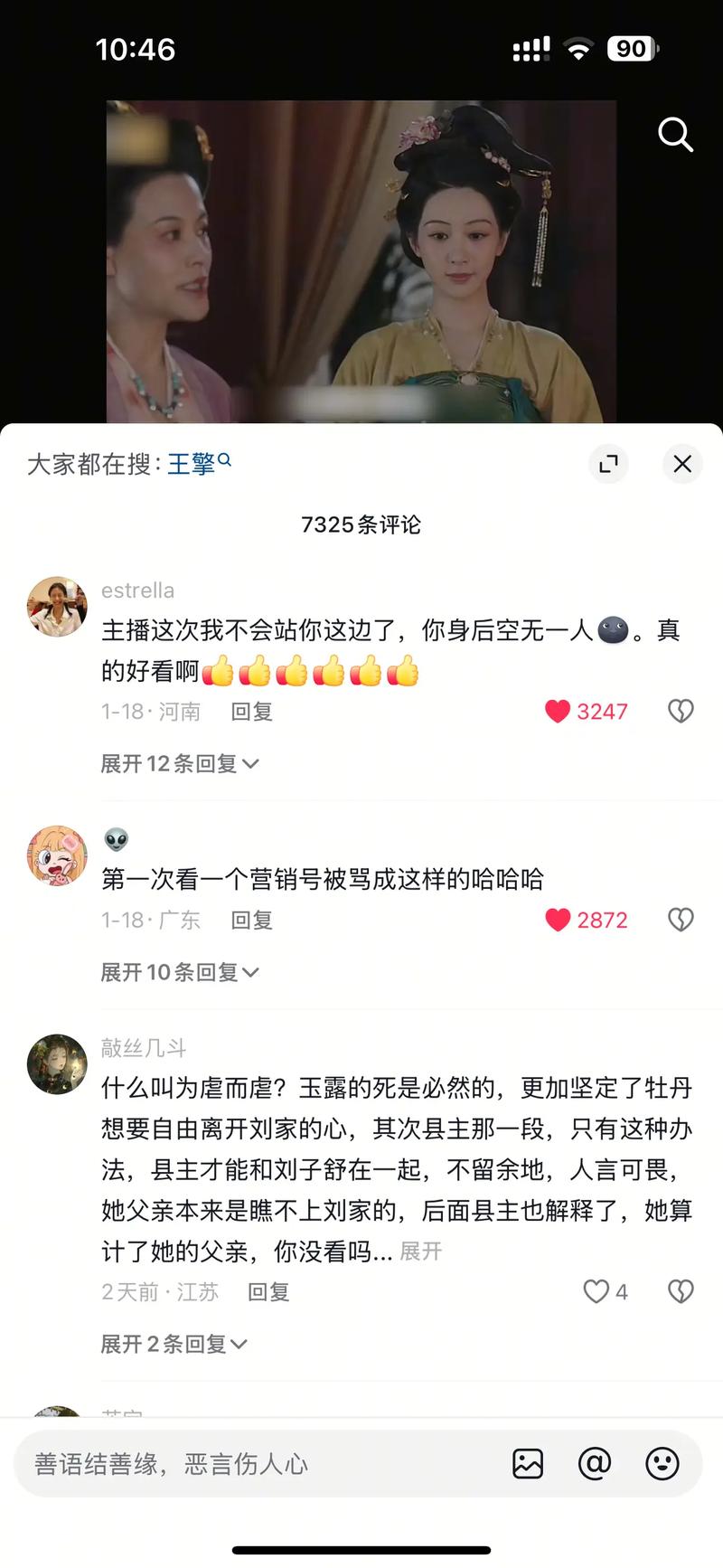
Task: Tap the broken-heart dislike icon on estrella's comment
Action: pos(680,712)
